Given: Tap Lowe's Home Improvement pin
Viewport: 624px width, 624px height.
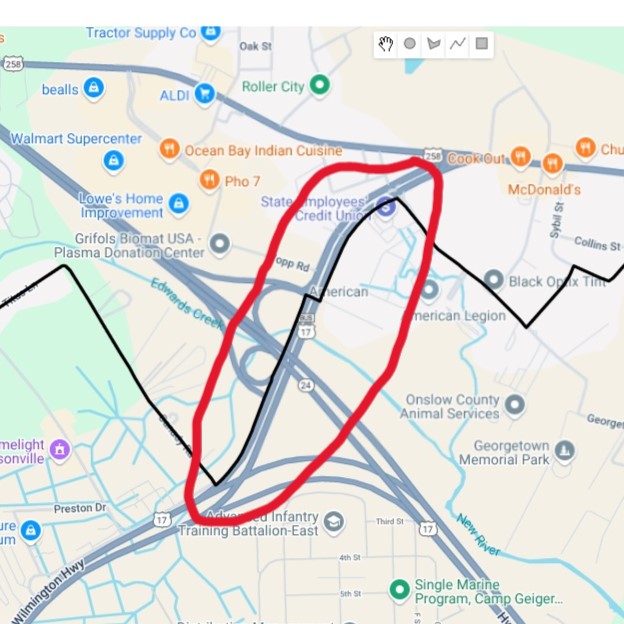Looking at the screenshot, I should point(179,204).
